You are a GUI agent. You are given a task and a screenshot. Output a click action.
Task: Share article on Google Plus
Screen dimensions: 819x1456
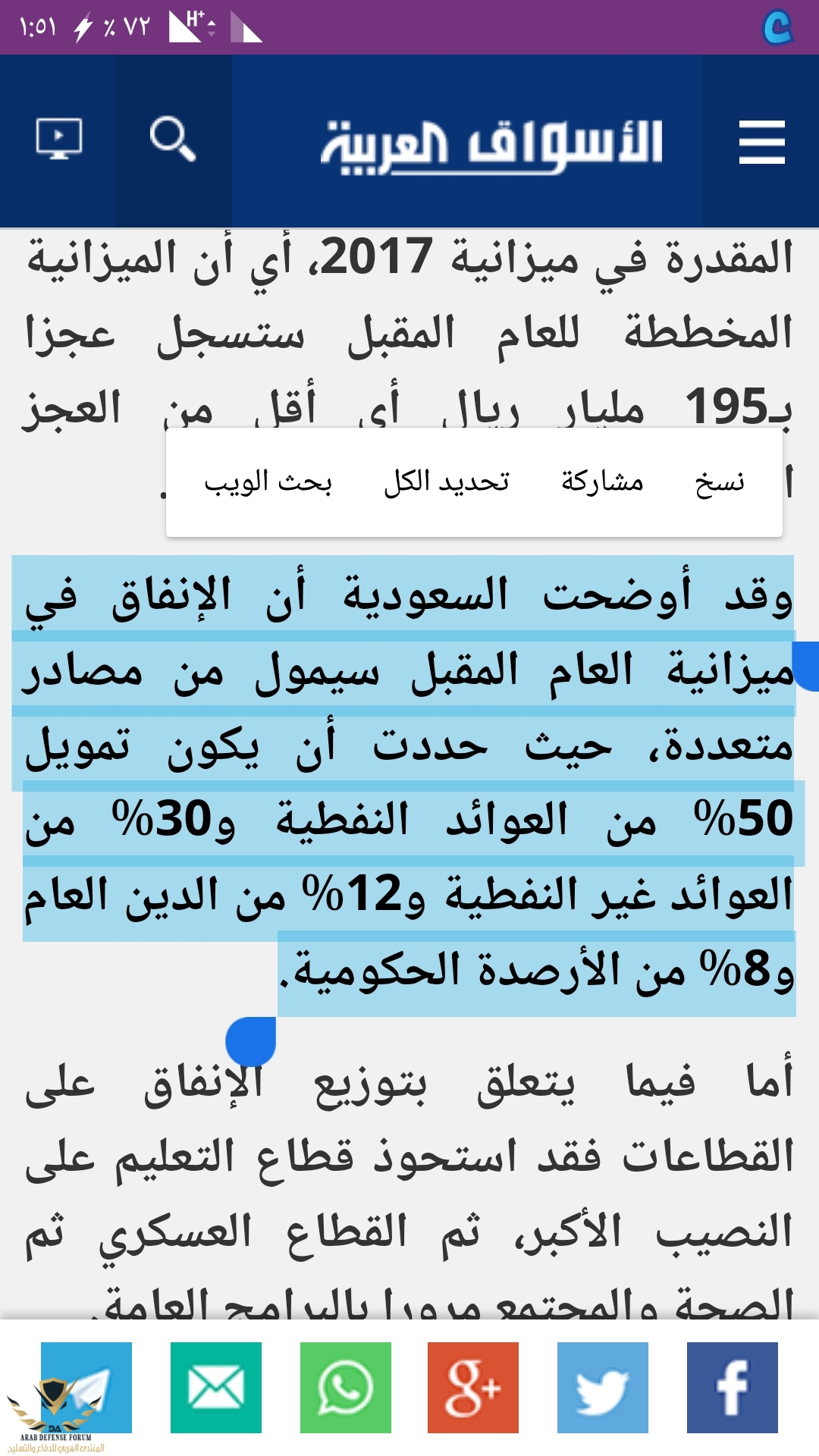point(472,1387)
